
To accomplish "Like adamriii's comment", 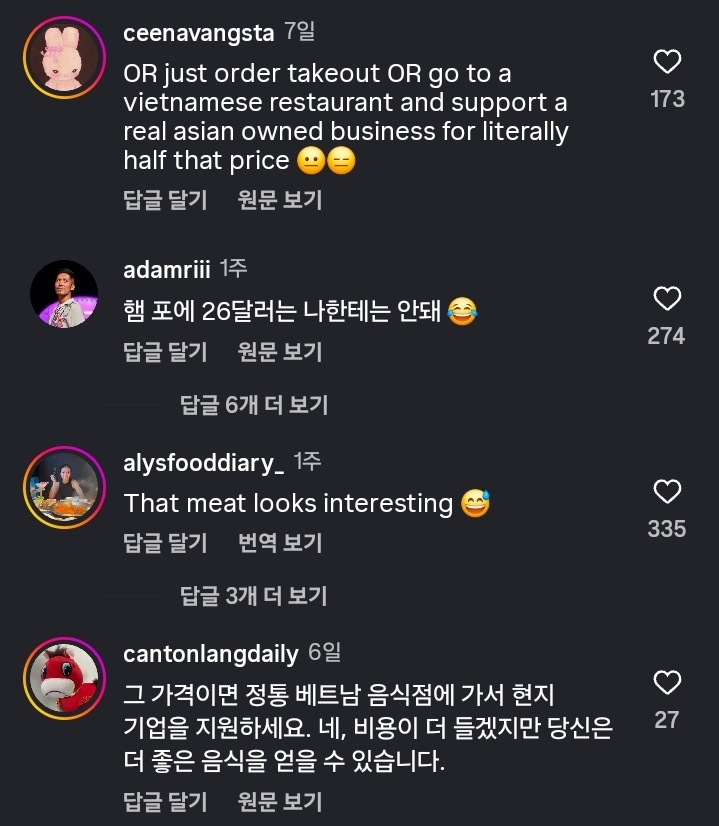I will point(667,299).
